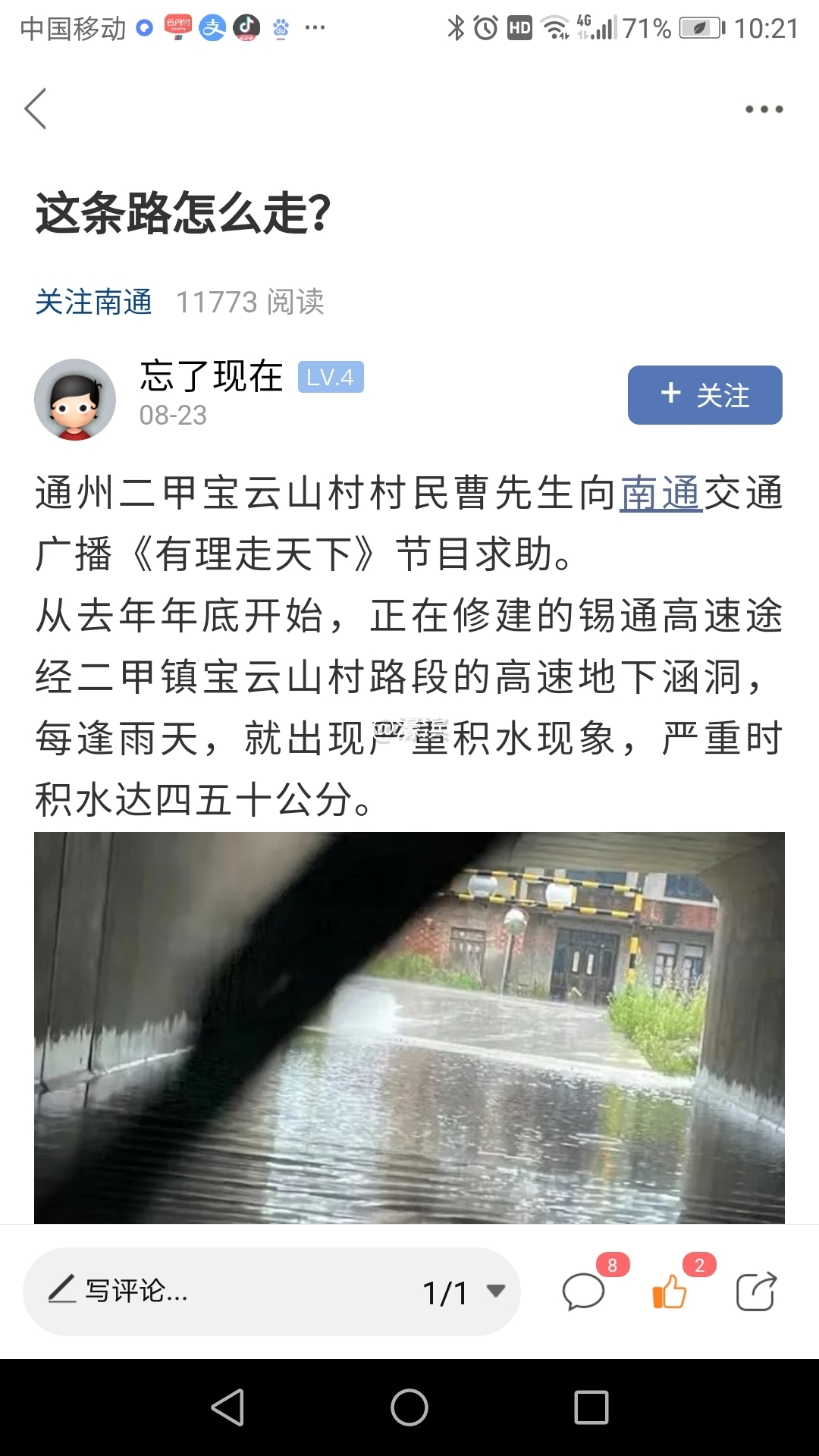Go back using the top-left arrow

click(x=36, y=108)
